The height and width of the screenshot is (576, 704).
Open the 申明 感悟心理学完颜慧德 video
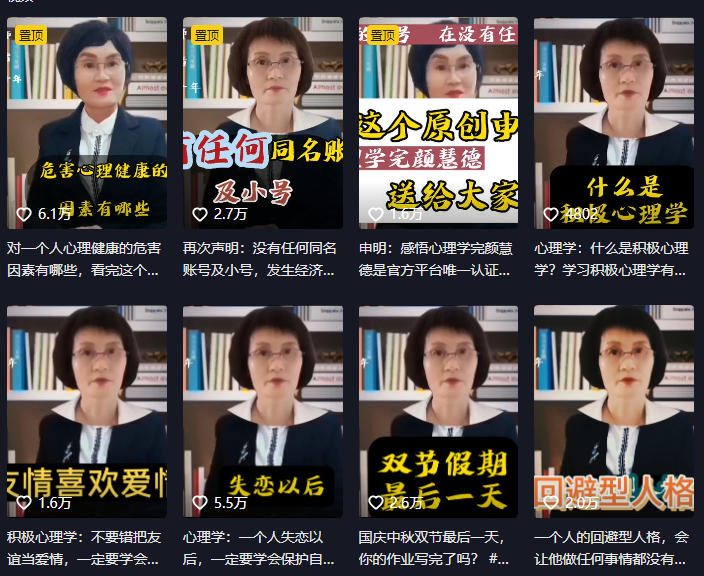(438, 123)
